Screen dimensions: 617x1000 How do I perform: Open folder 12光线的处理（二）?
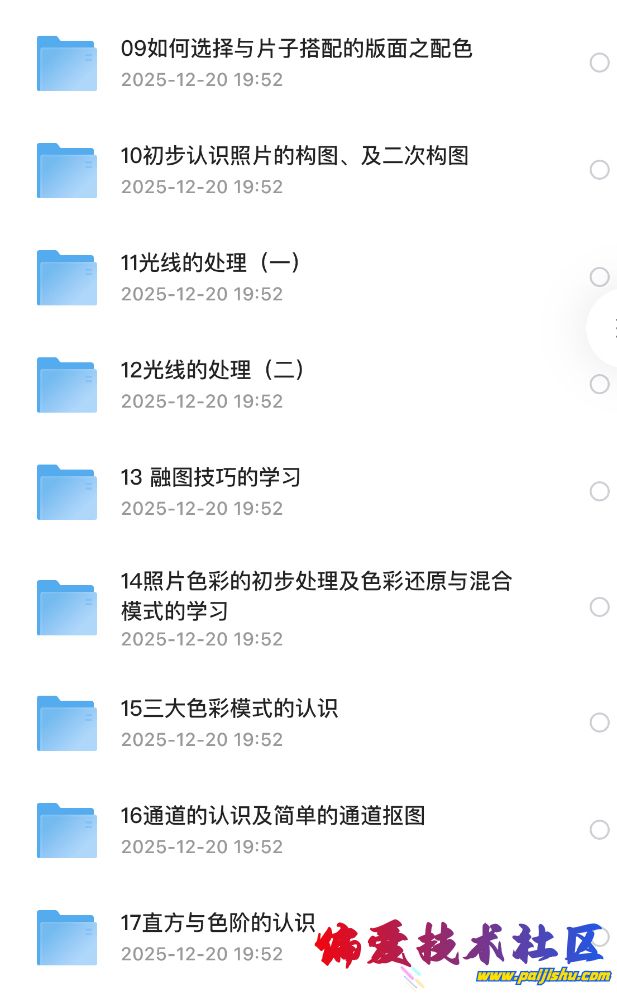click(x=213, y=370)
